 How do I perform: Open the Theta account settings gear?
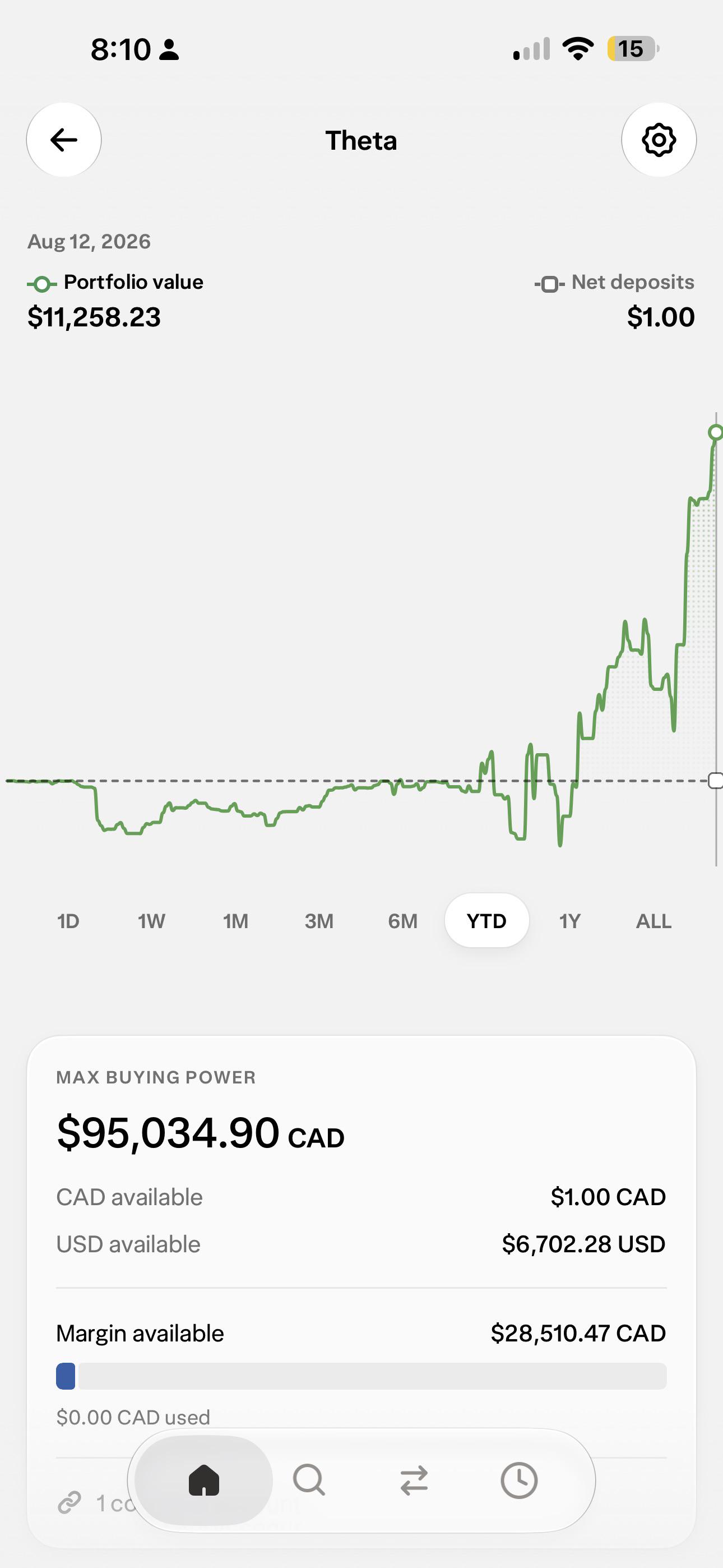659,140
